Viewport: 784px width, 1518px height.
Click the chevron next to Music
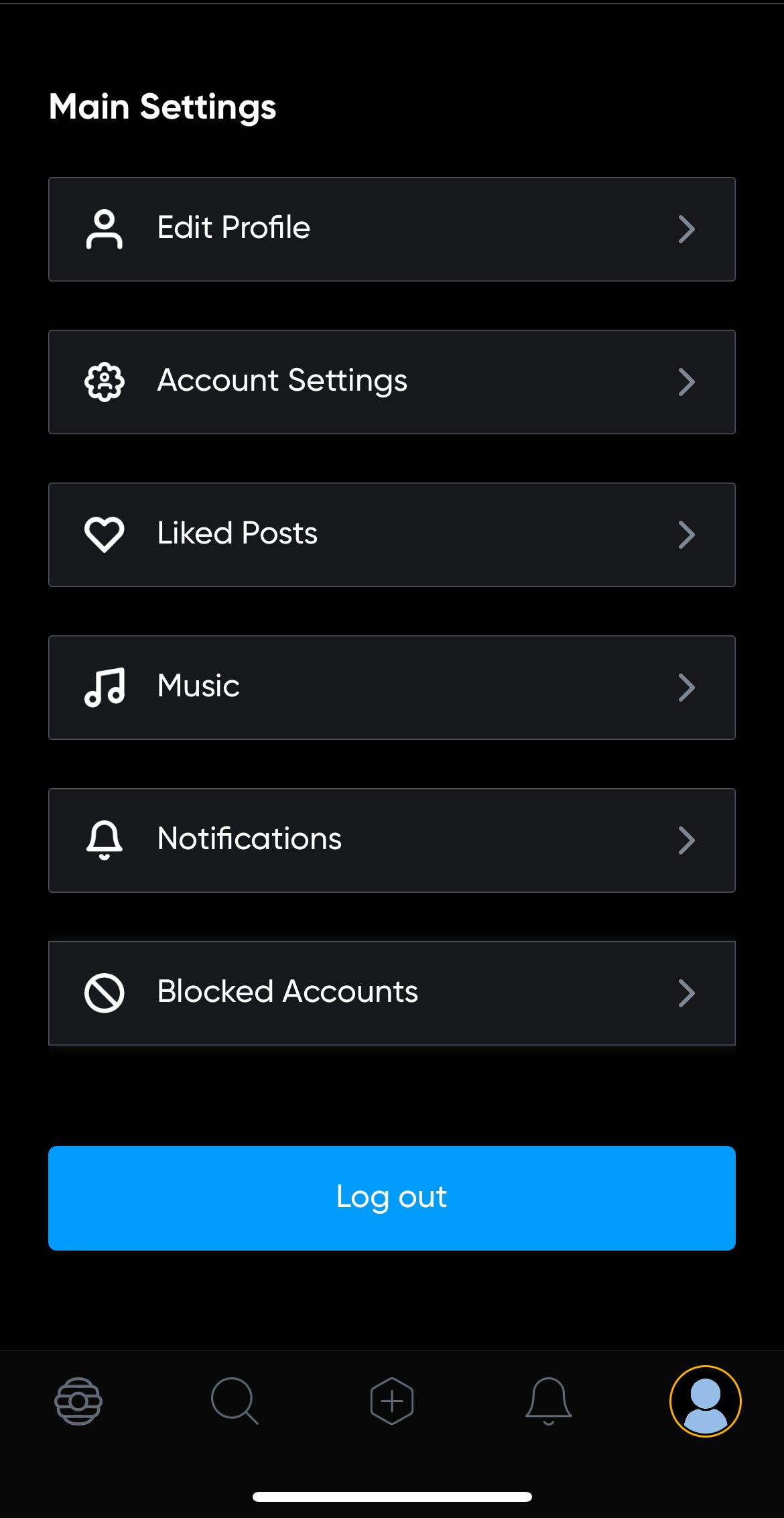[x=687, y=687]
